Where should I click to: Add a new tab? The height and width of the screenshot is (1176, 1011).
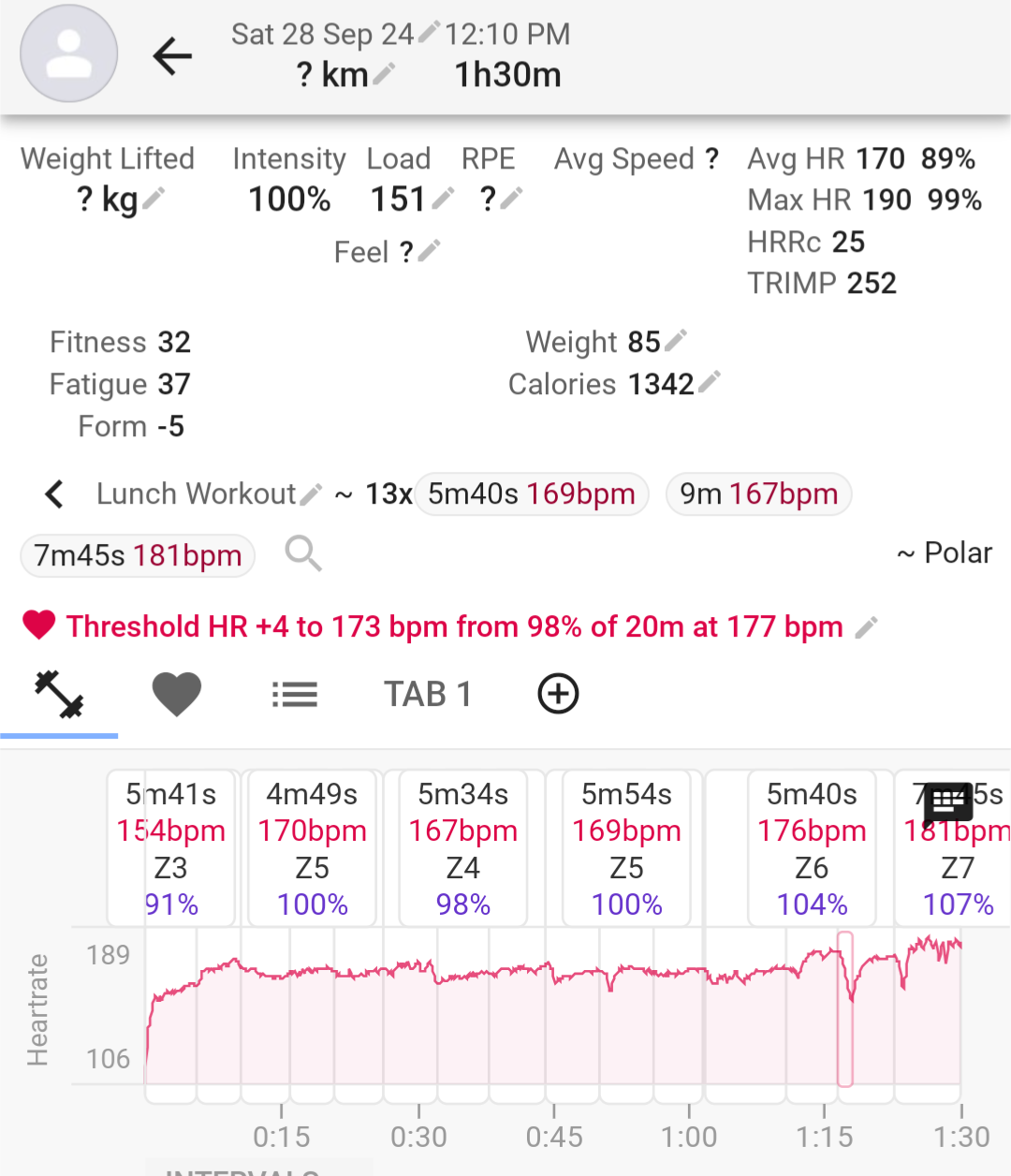558,695
